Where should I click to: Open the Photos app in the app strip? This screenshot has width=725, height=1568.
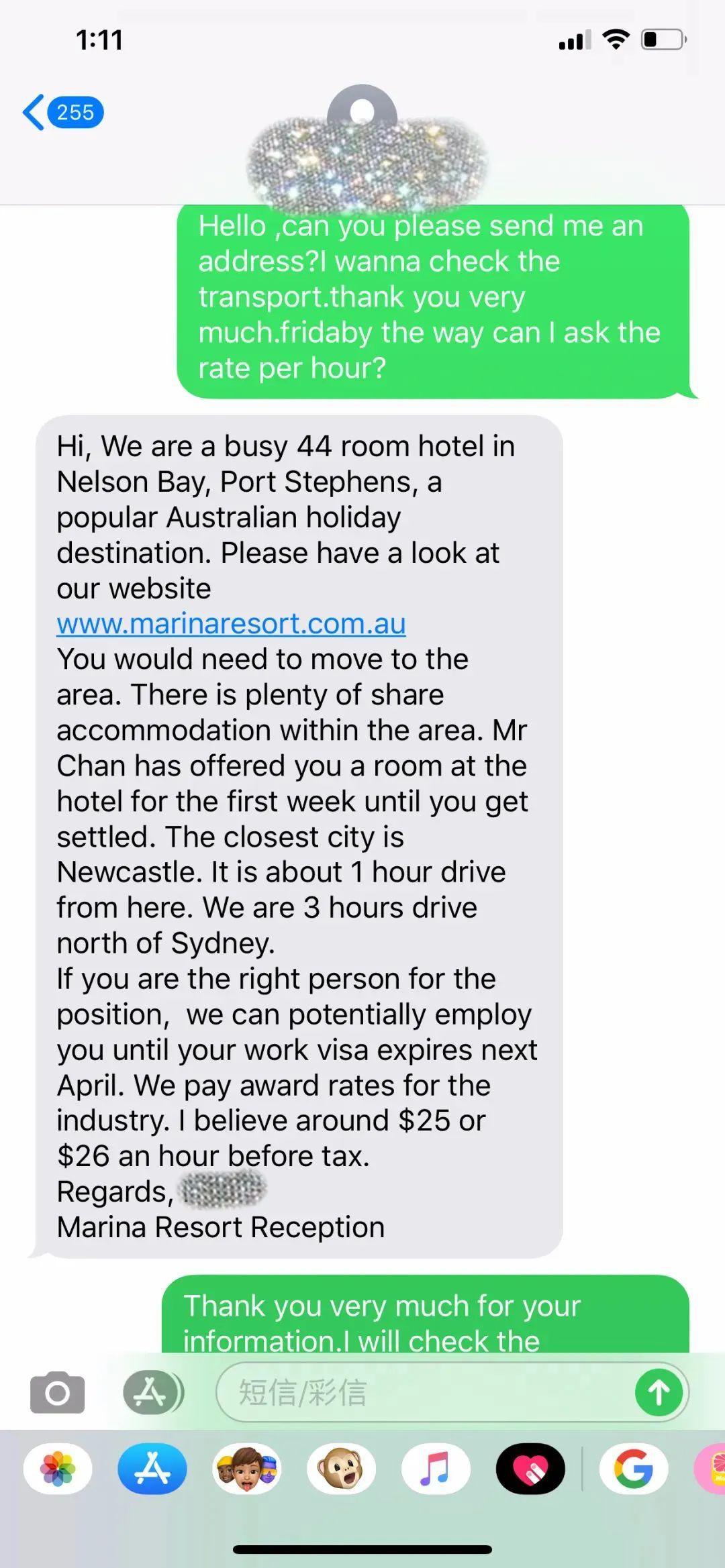(x=58, y=1469)
